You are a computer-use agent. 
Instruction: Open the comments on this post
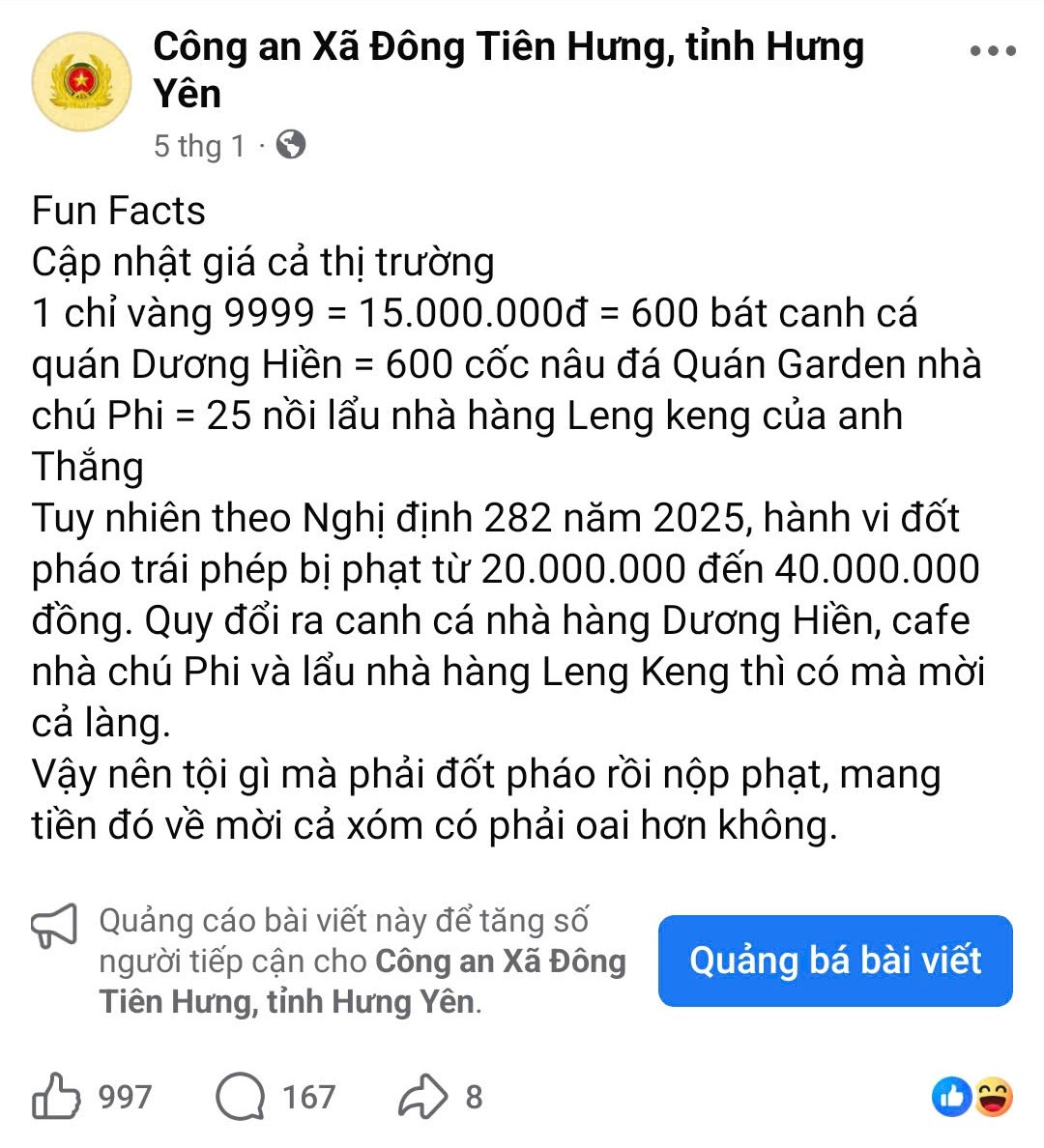point(240,1097)
